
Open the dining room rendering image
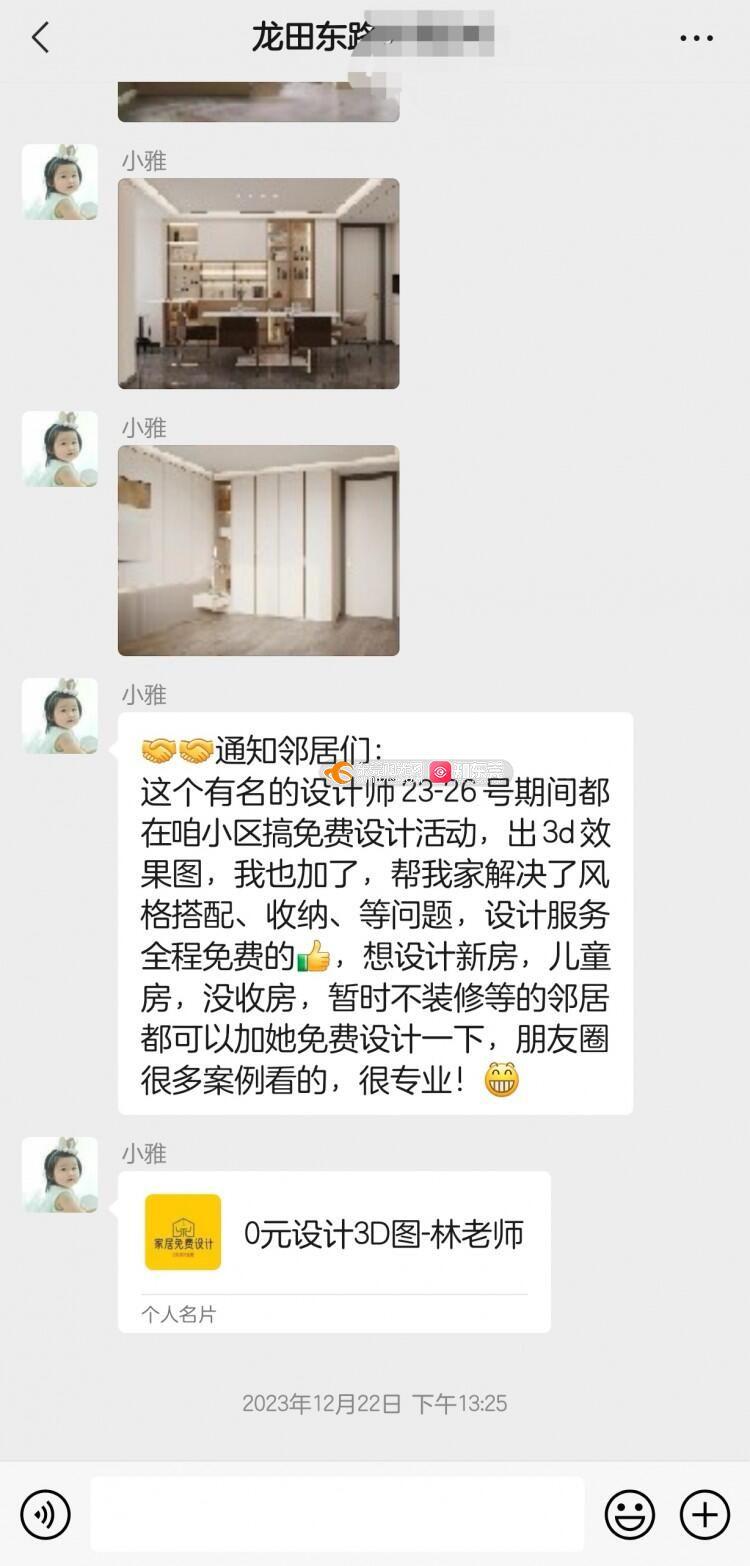click(x=258, y=283)
